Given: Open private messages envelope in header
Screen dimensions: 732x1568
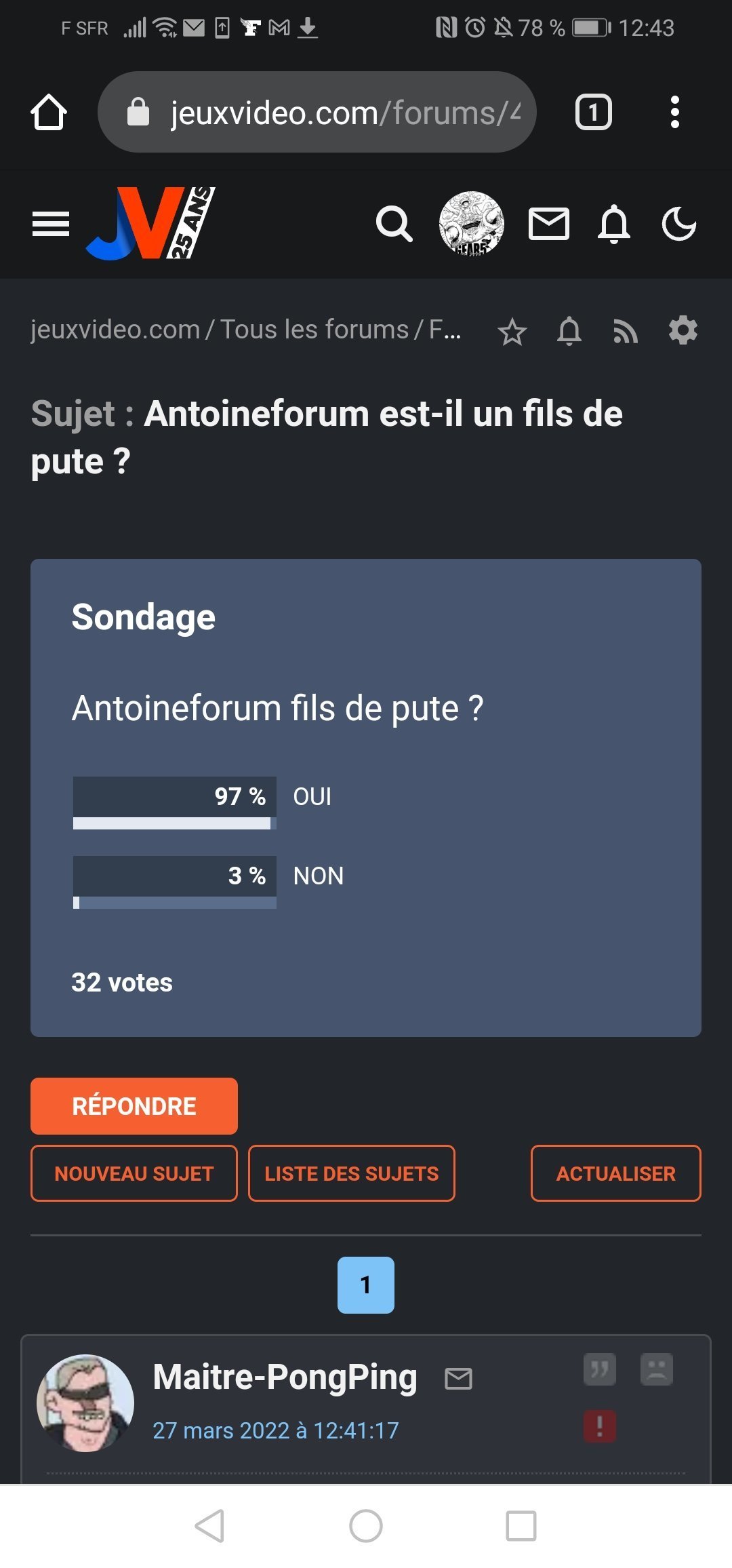Looking at the screenshot, I should coord(549,224).
